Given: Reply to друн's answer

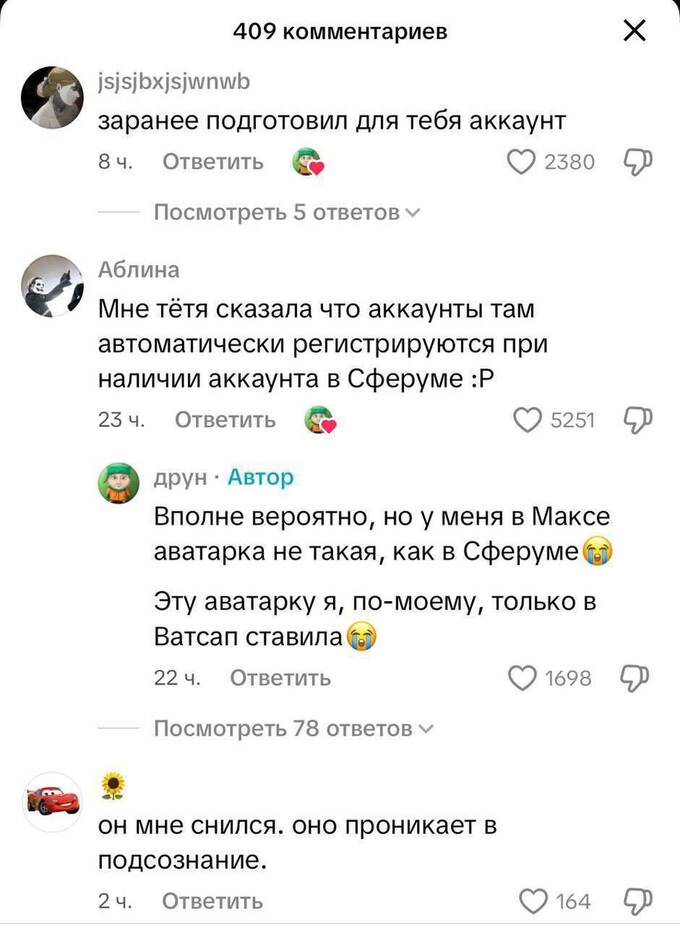Looking at the screenshot, I should (x=280, y=679).
